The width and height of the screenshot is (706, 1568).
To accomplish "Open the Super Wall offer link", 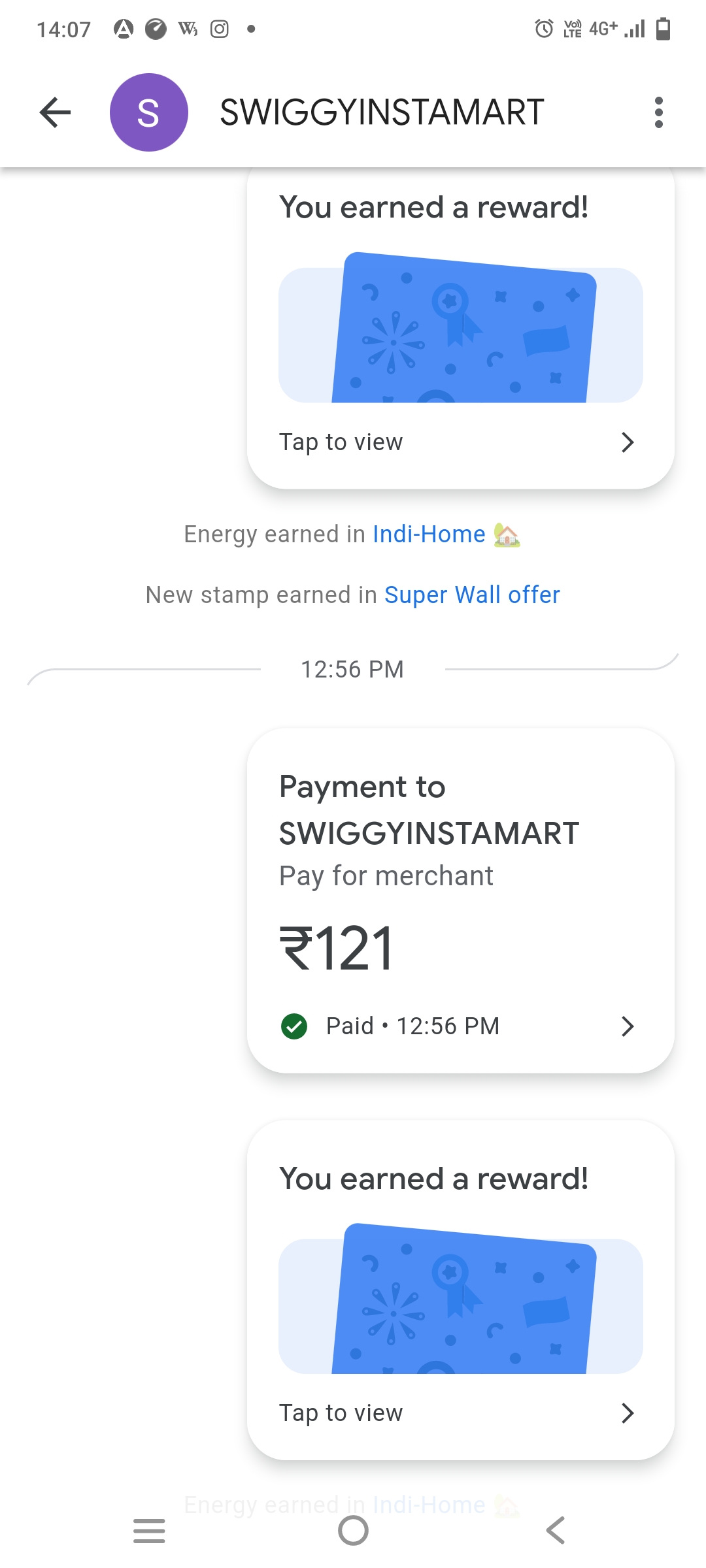I will click(472, 595).
